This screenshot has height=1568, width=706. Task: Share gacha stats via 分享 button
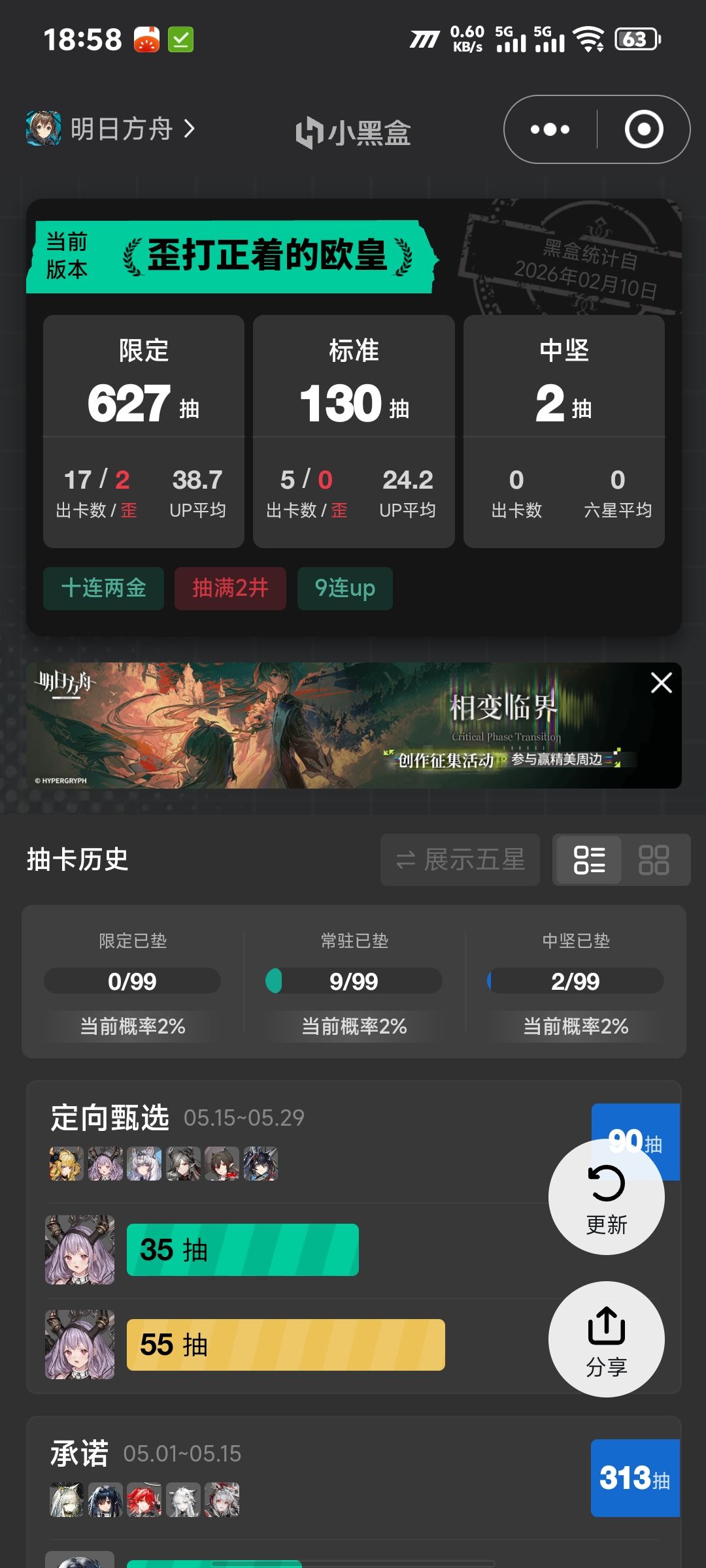[x=607, y=1339]
